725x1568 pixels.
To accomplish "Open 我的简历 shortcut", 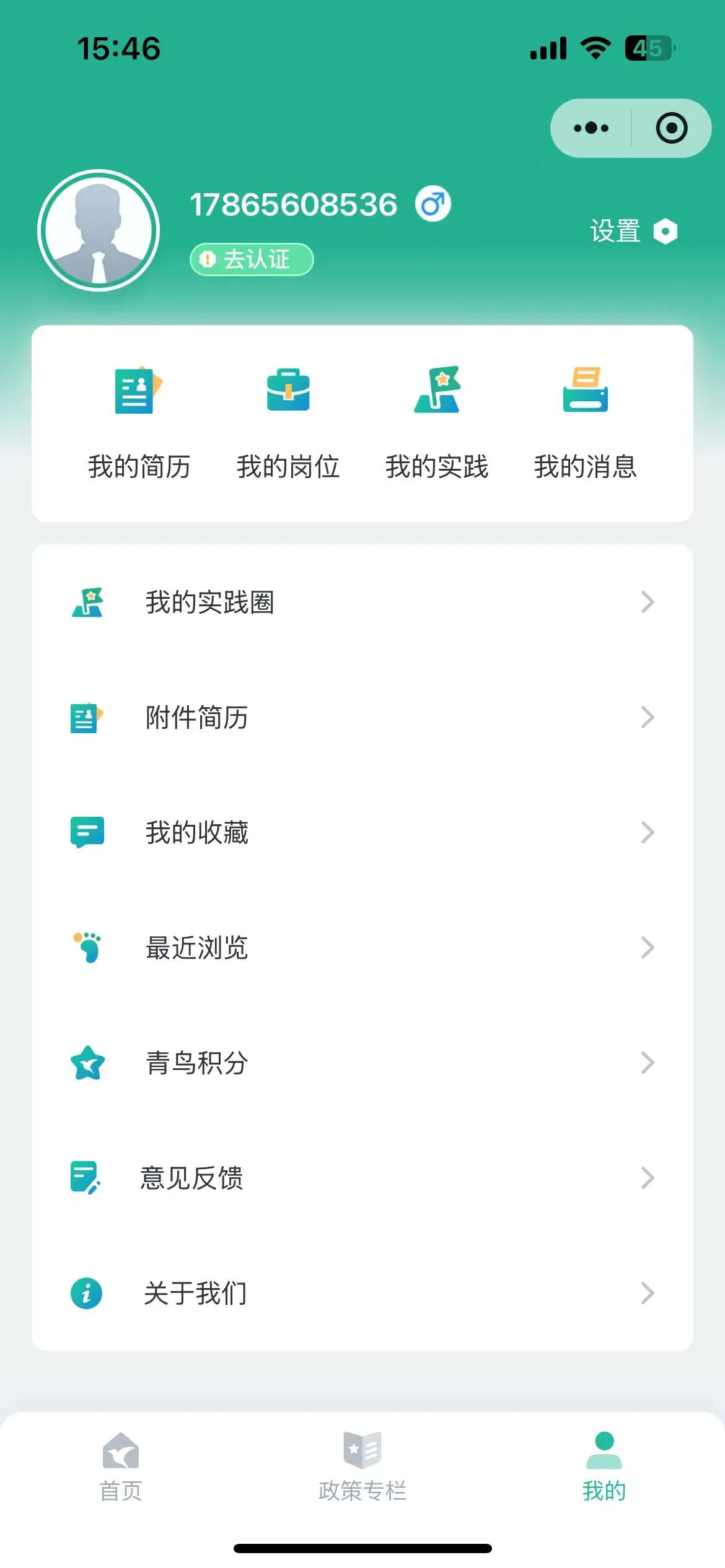I will [139, 422].
